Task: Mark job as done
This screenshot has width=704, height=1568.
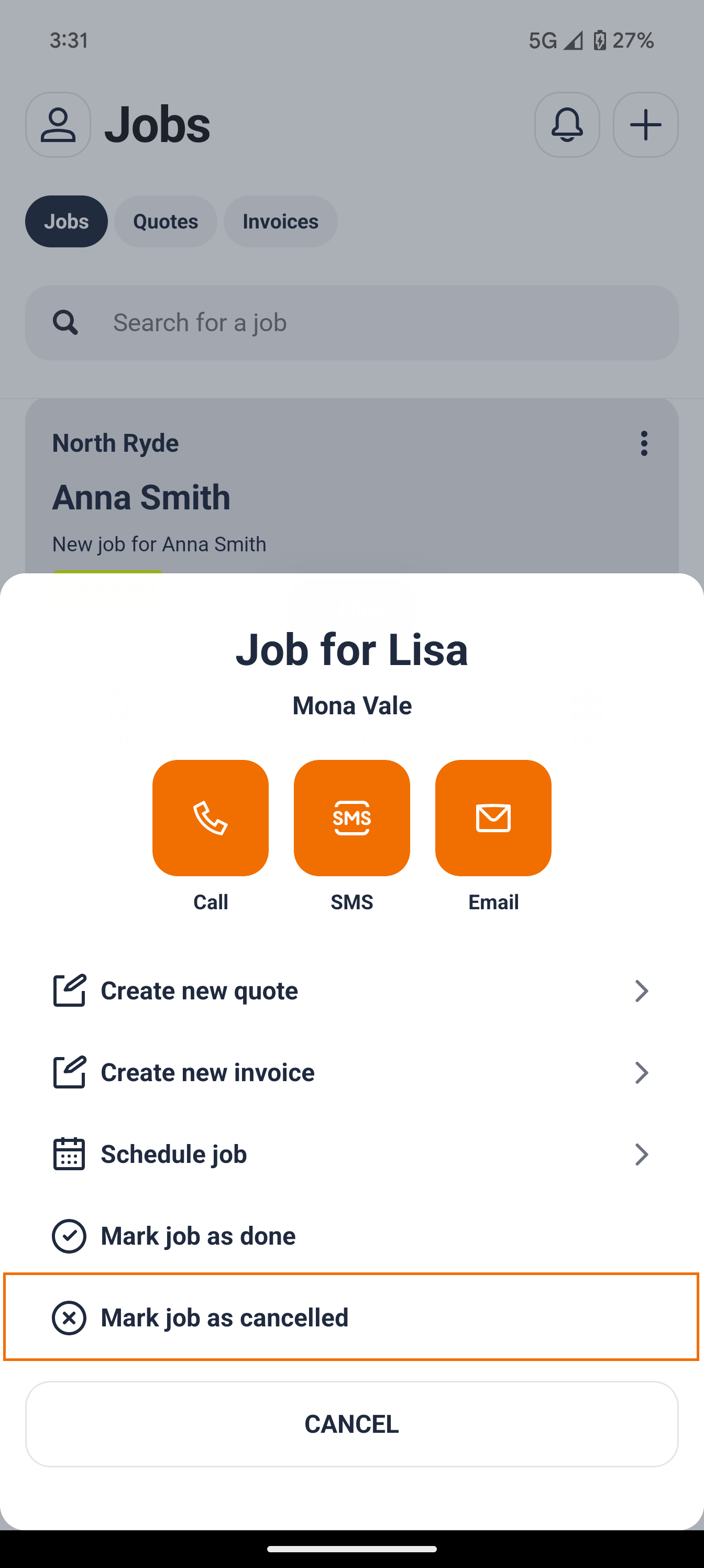Action: pyautogui.click(x=351, y=1236)
